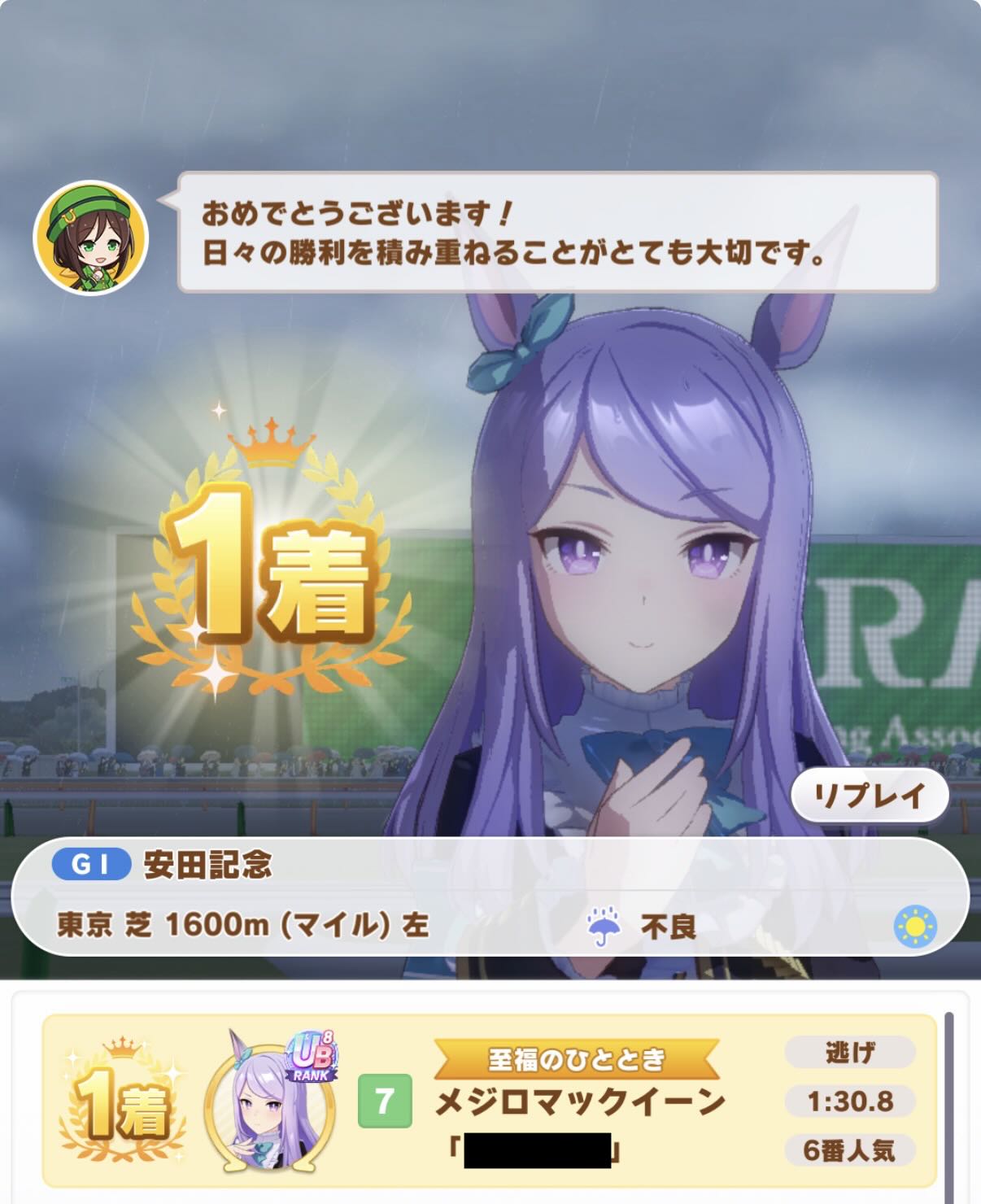Viewport: 981px width, 1204px height.
Task: Tap the リプレイ replay button
Action: [870, 796]
